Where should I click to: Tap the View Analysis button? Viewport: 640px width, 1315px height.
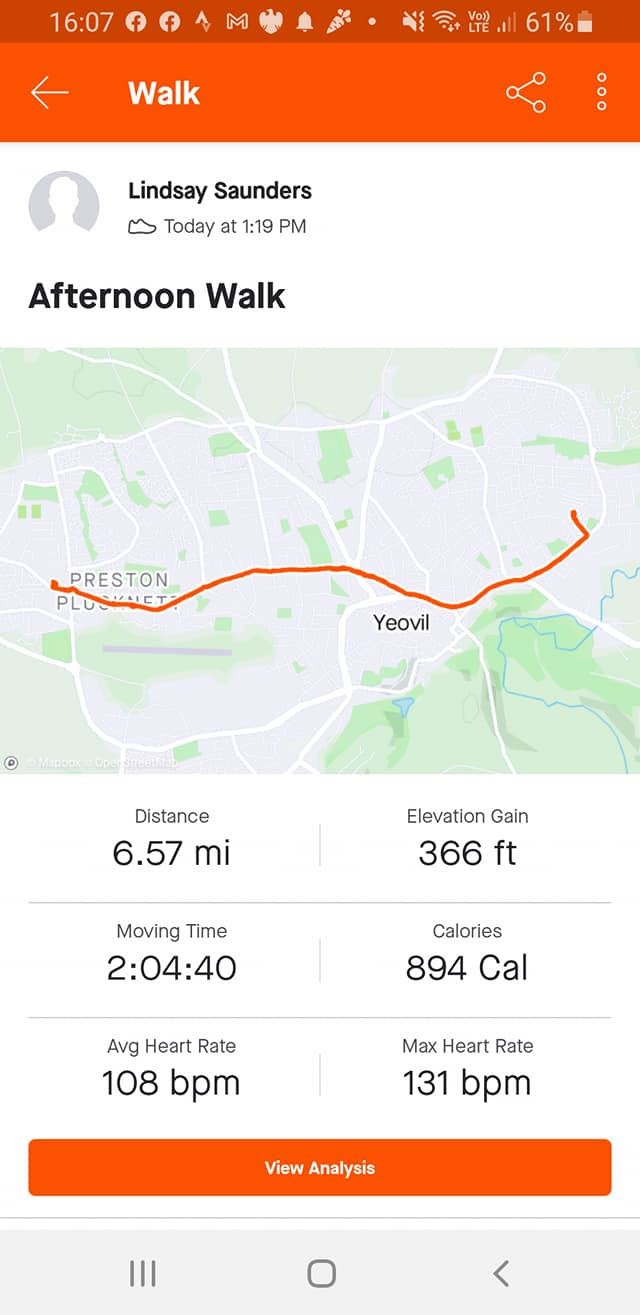tap(320, 1167)
